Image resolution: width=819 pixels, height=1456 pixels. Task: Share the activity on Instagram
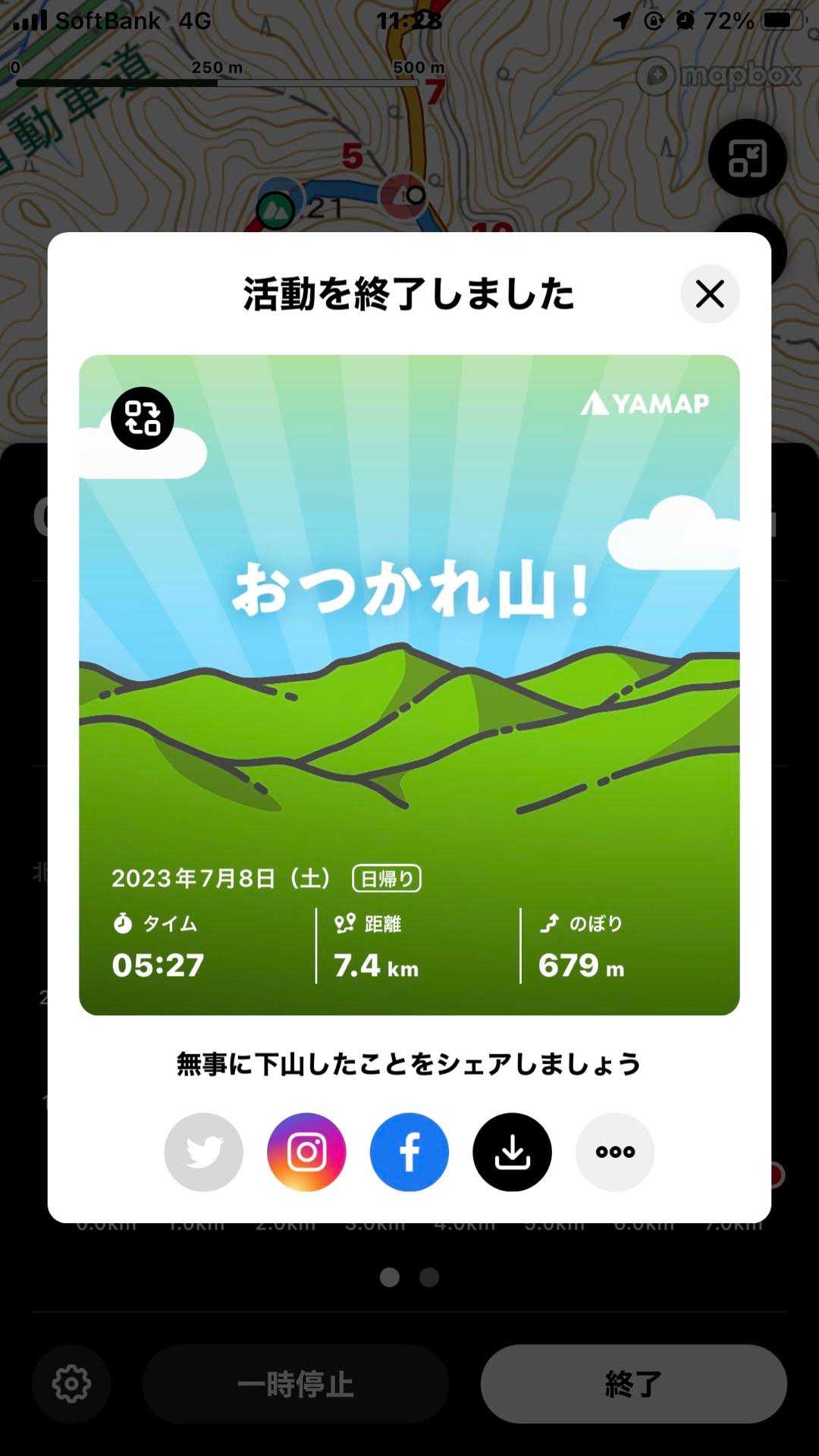(306, 1152)
